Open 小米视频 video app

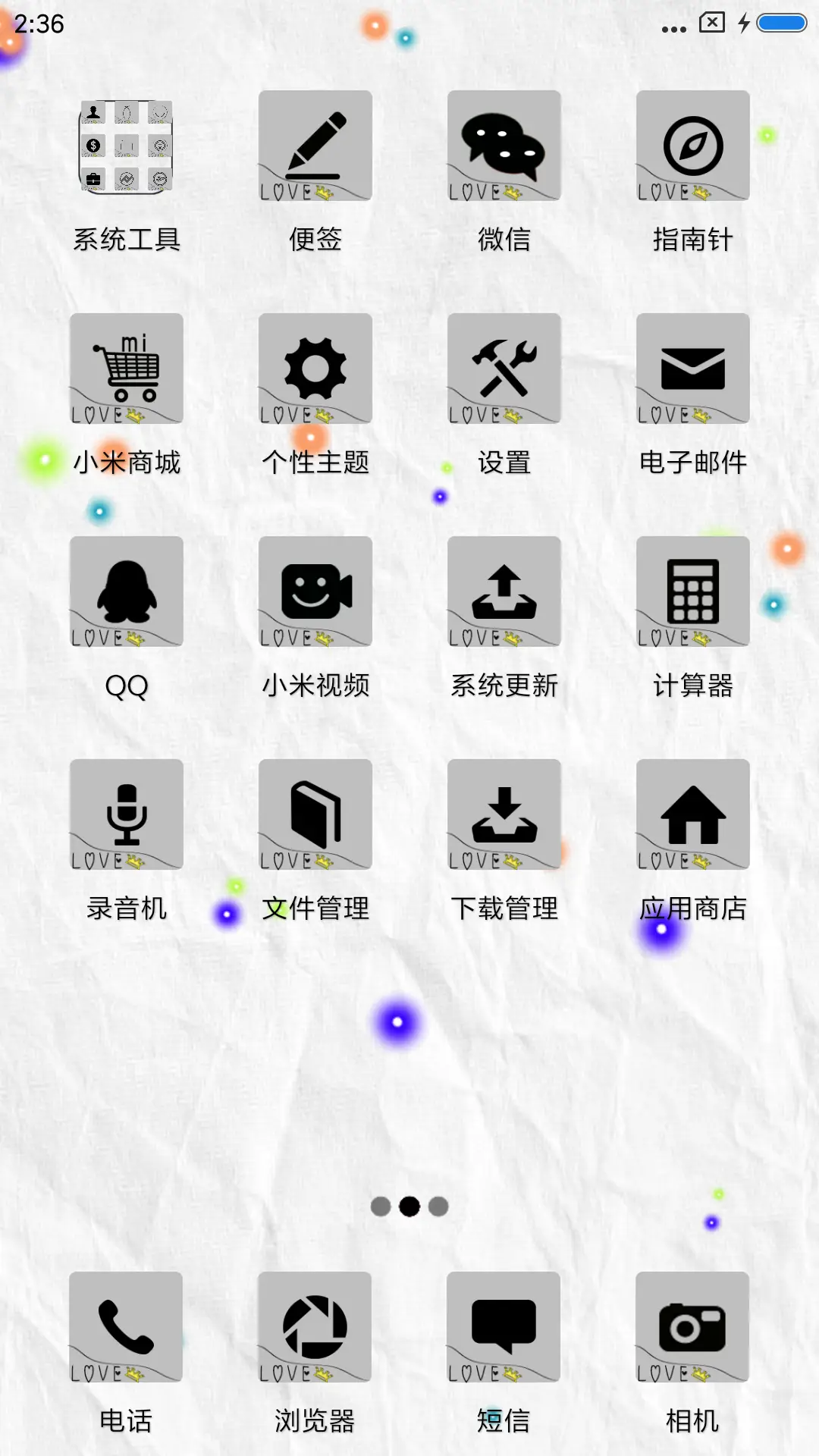click(314, 591)
